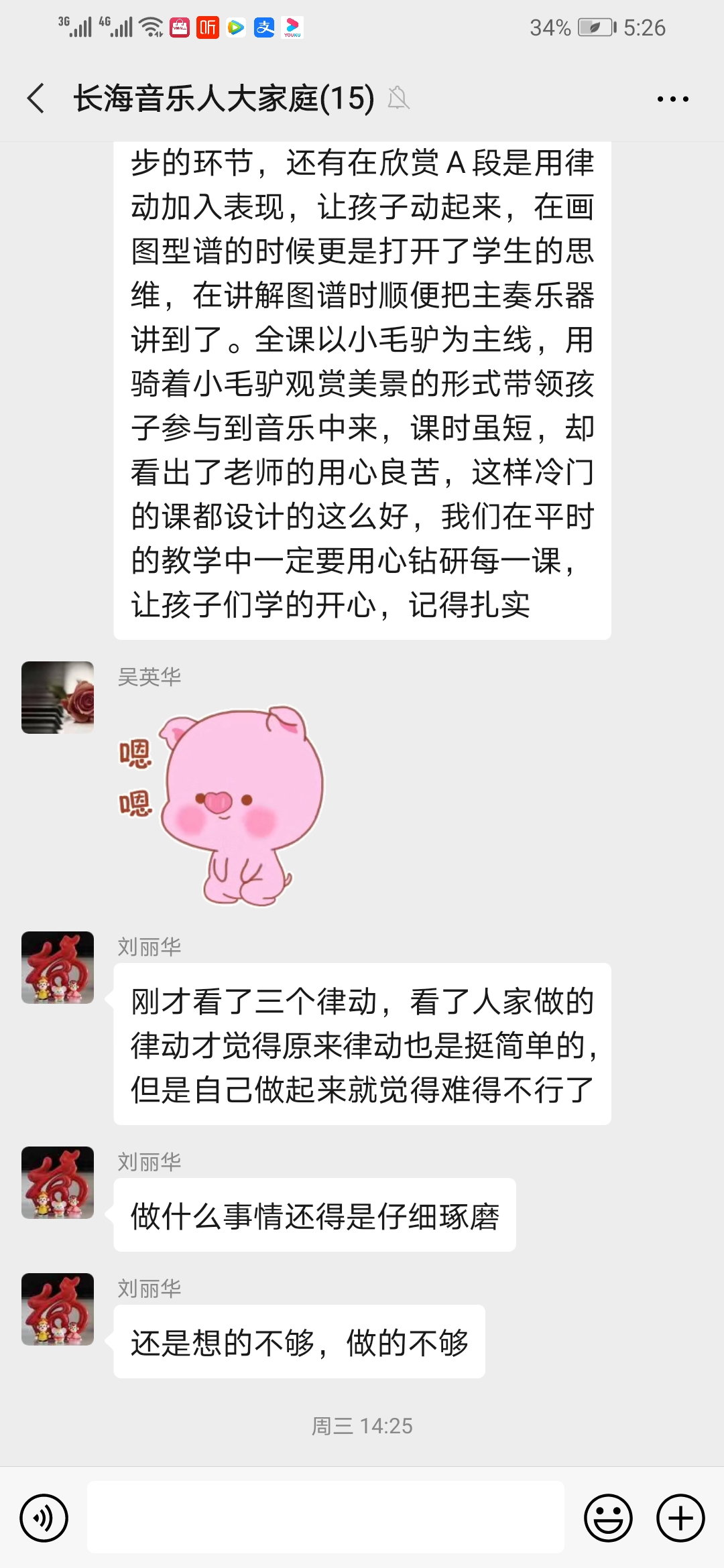Screen dimensions: 724x1568
Task: Open 刘丽华's avatar beside 做什么事情 message
Action: 58,1183
